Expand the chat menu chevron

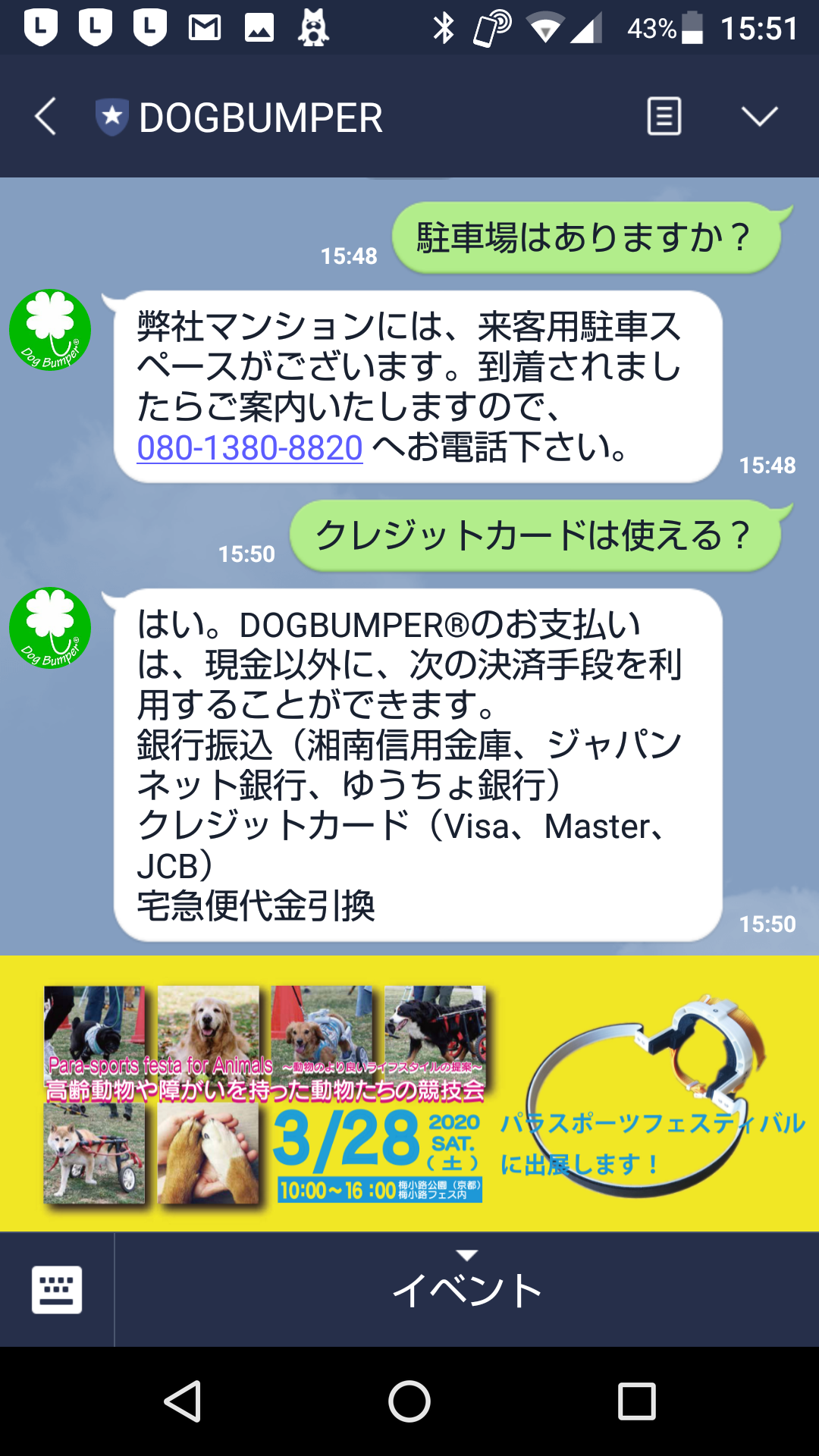759,117
